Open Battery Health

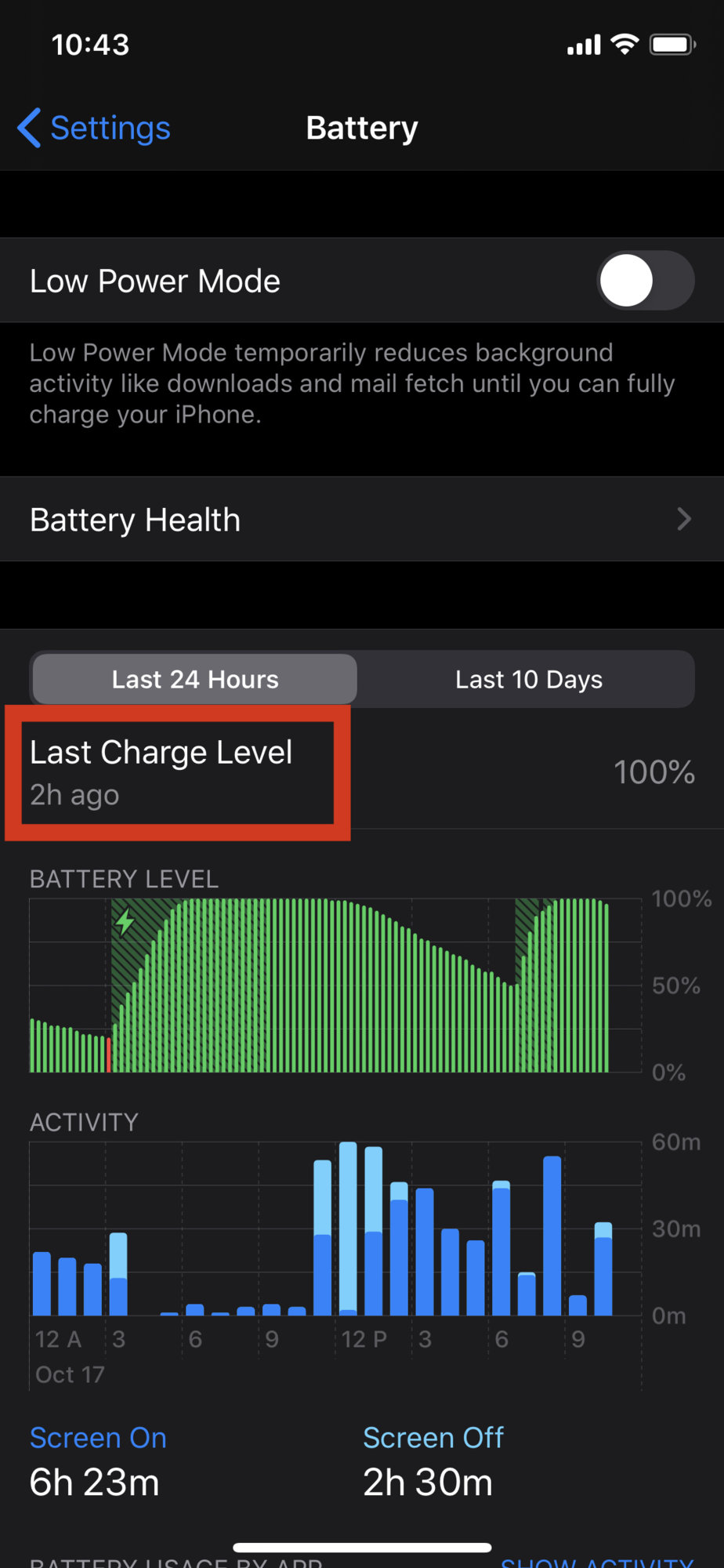tap(361, 519)
